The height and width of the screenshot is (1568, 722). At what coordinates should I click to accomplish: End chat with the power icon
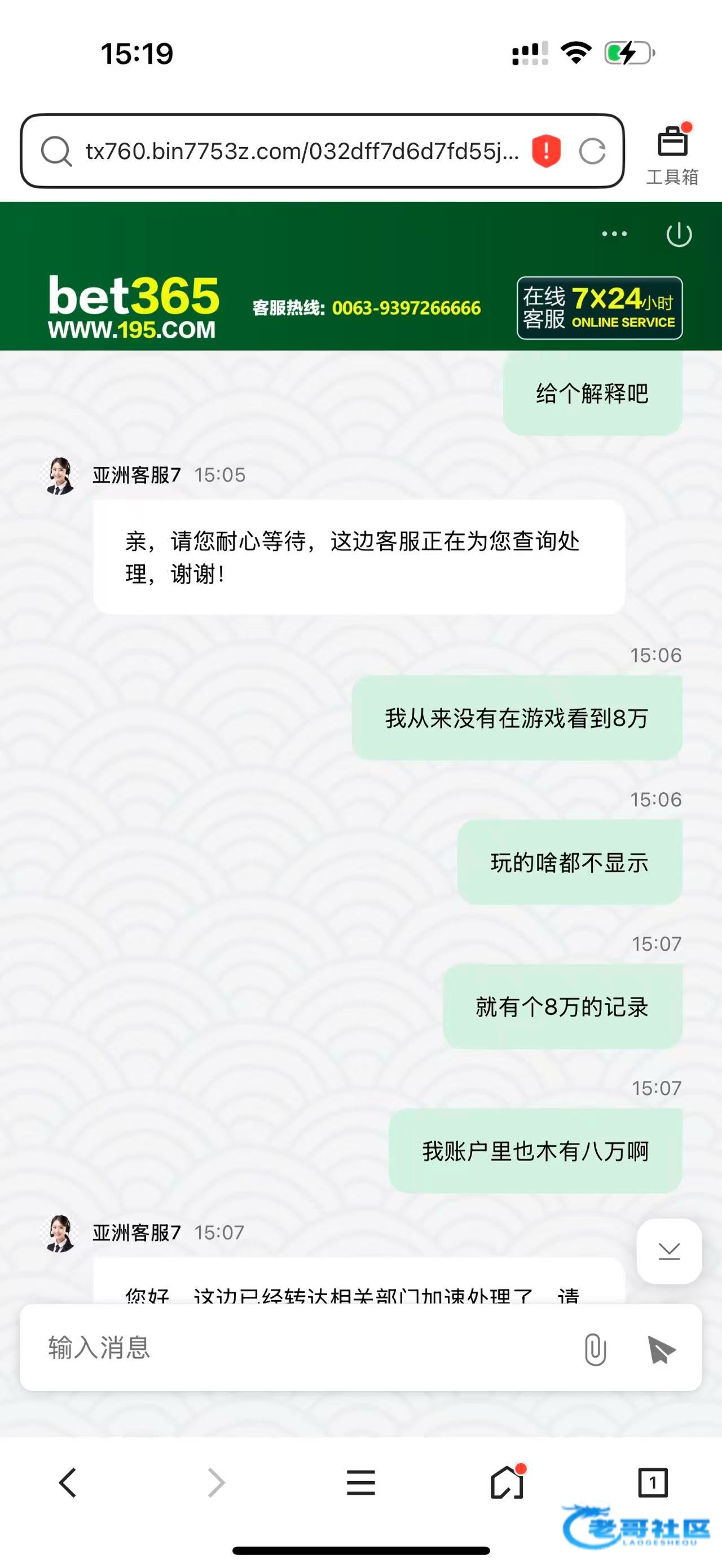coord(679,235)
